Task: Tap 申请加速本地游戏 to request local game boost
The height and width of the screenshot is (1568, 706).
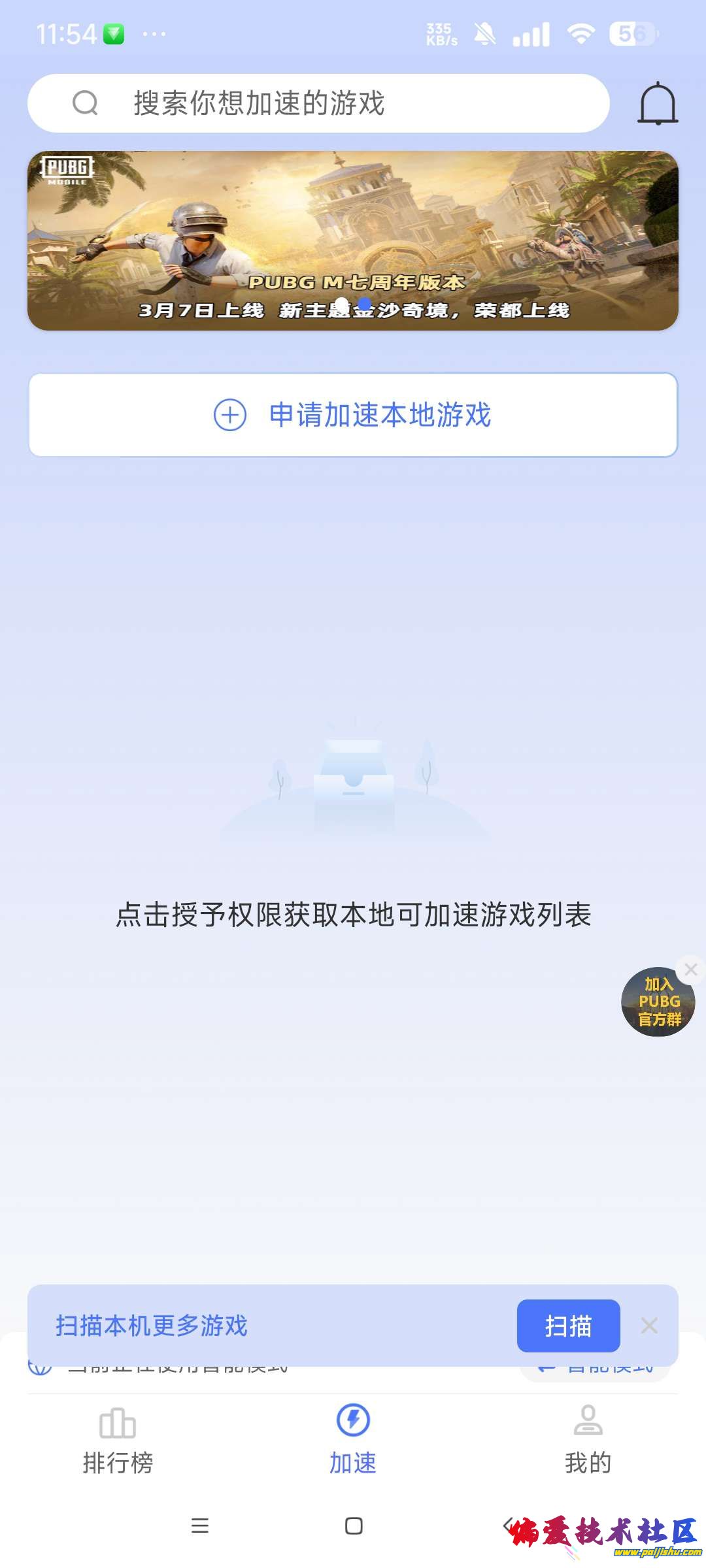Action: pyautogui.click(x=353, y=414)
